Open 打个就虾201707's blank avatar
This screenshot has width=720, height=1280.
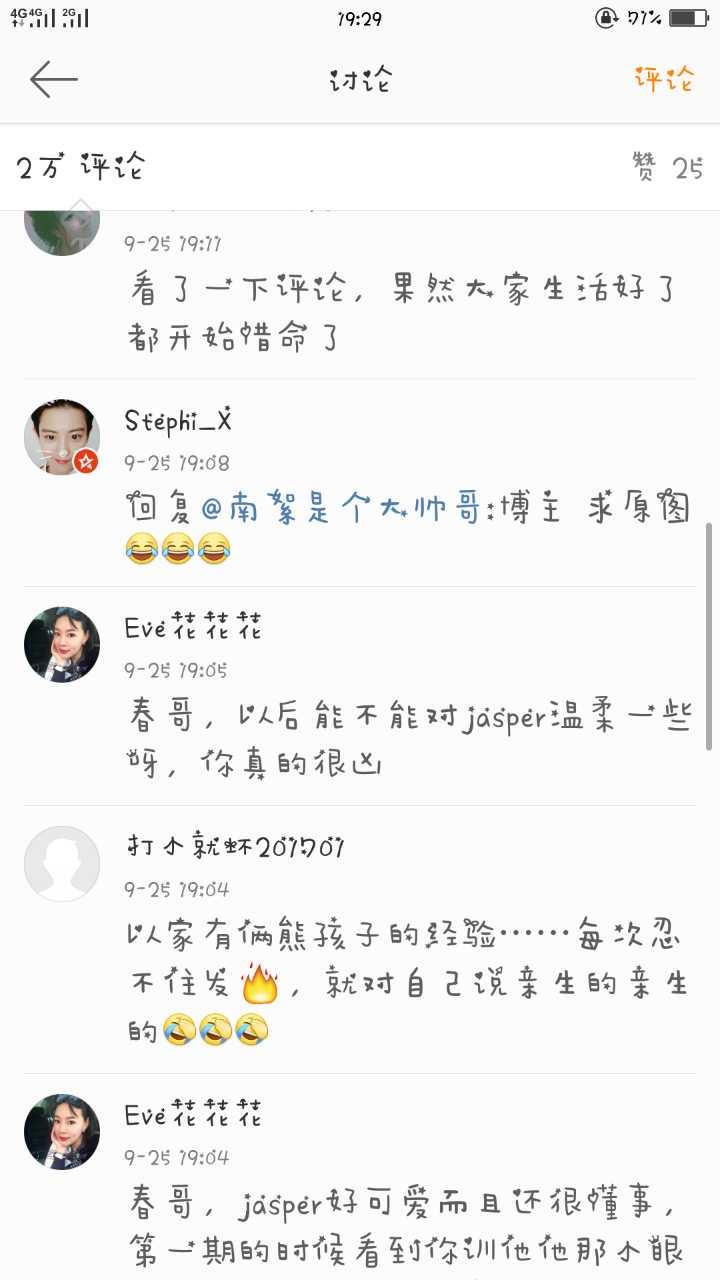coord(62,864)
